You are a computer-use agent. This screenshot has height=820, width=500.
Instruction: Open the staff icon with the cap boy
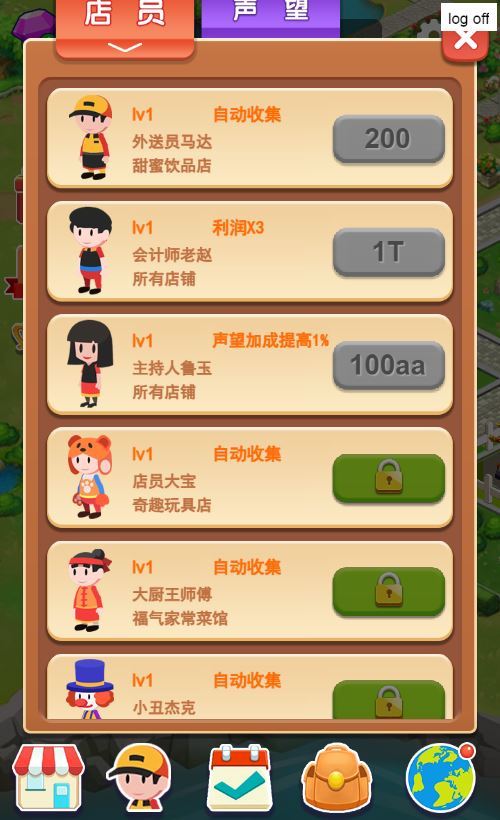[x=139, y=778]
